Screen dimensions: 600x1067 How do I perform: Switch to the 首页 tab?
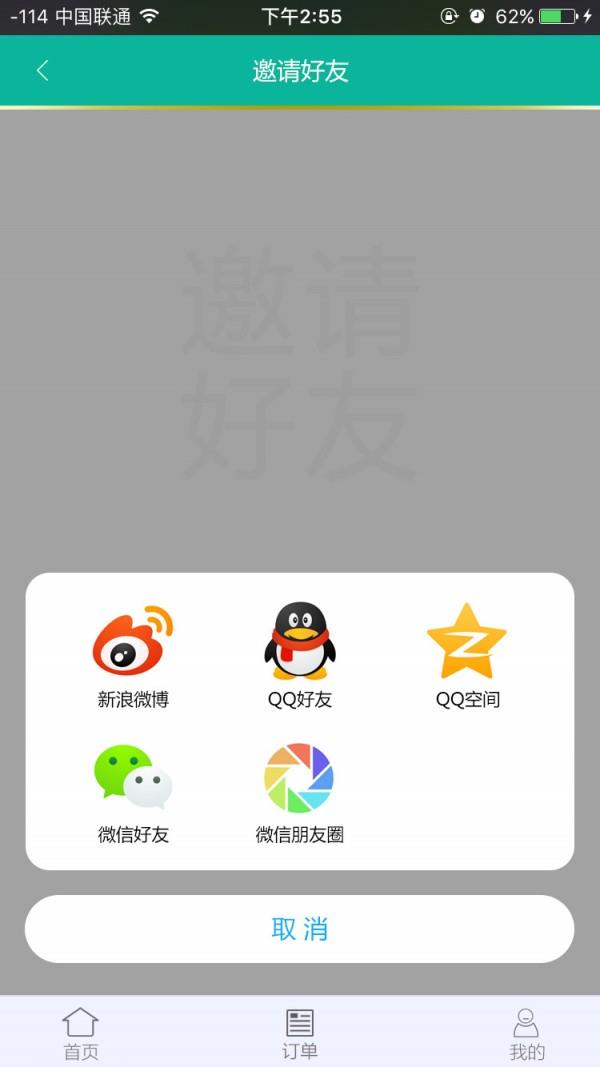pyautogui.click(x=81, y=1033)
